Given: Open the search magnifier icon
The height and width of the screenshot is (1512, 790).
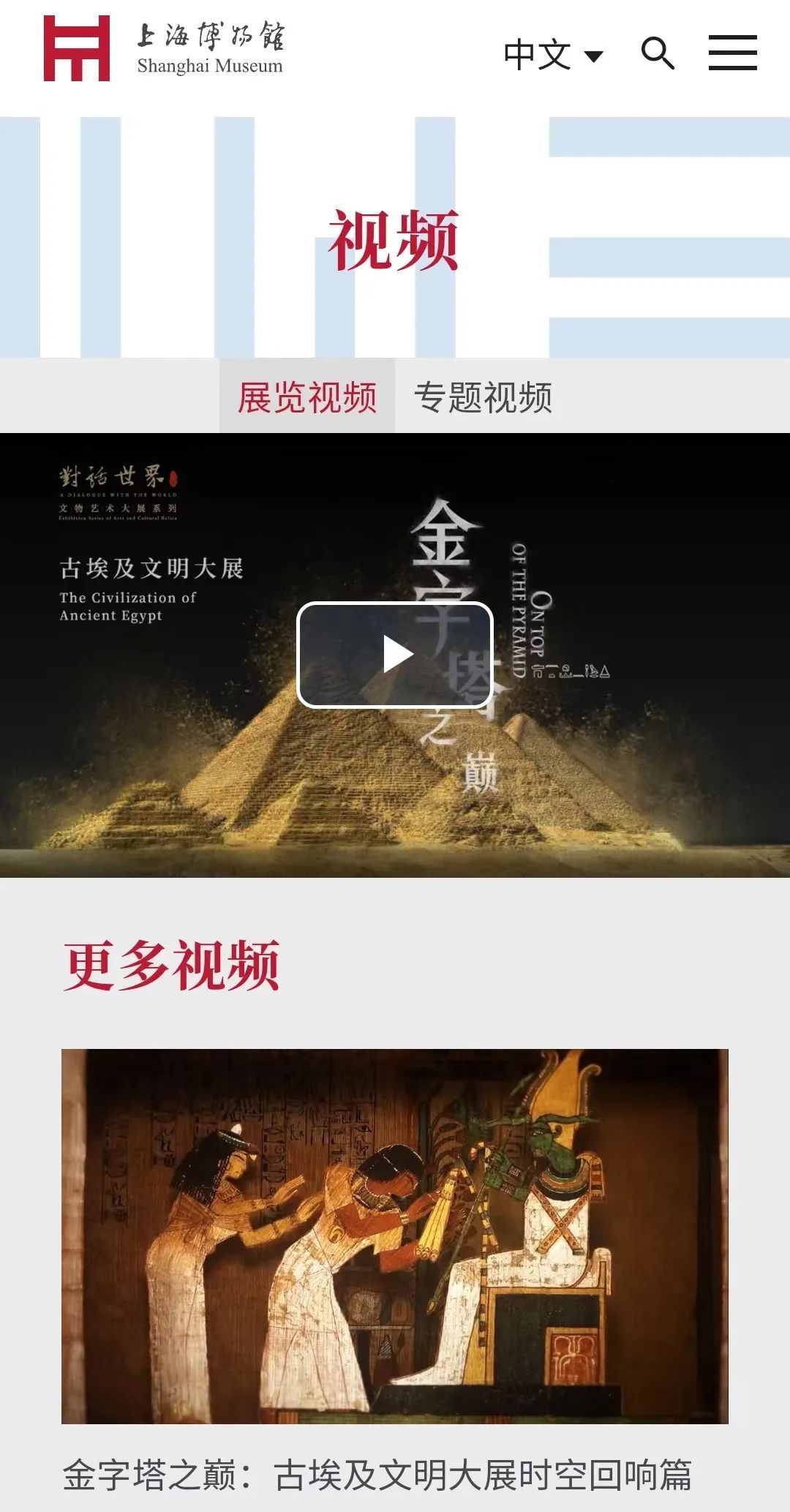Looking at the screenshot, I should point(657,53).
